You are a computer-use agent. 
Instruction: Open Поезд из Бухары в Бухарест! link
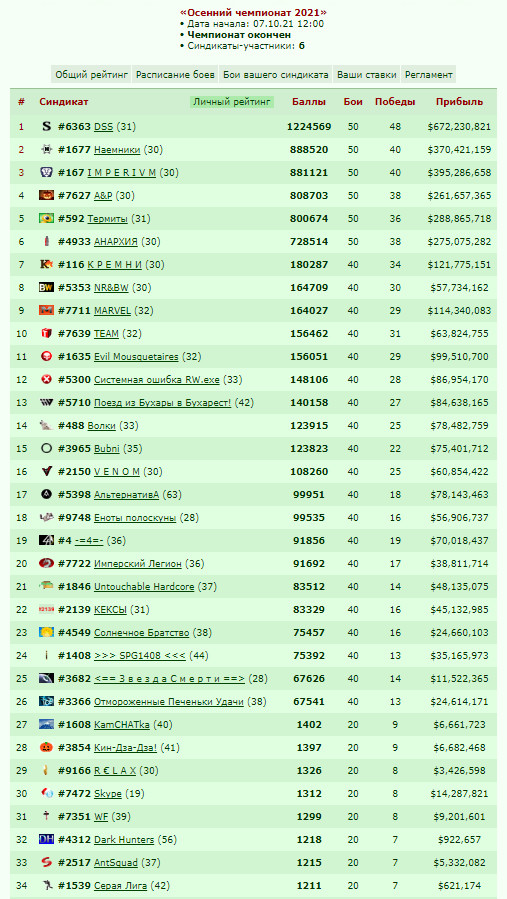[162, 402]
